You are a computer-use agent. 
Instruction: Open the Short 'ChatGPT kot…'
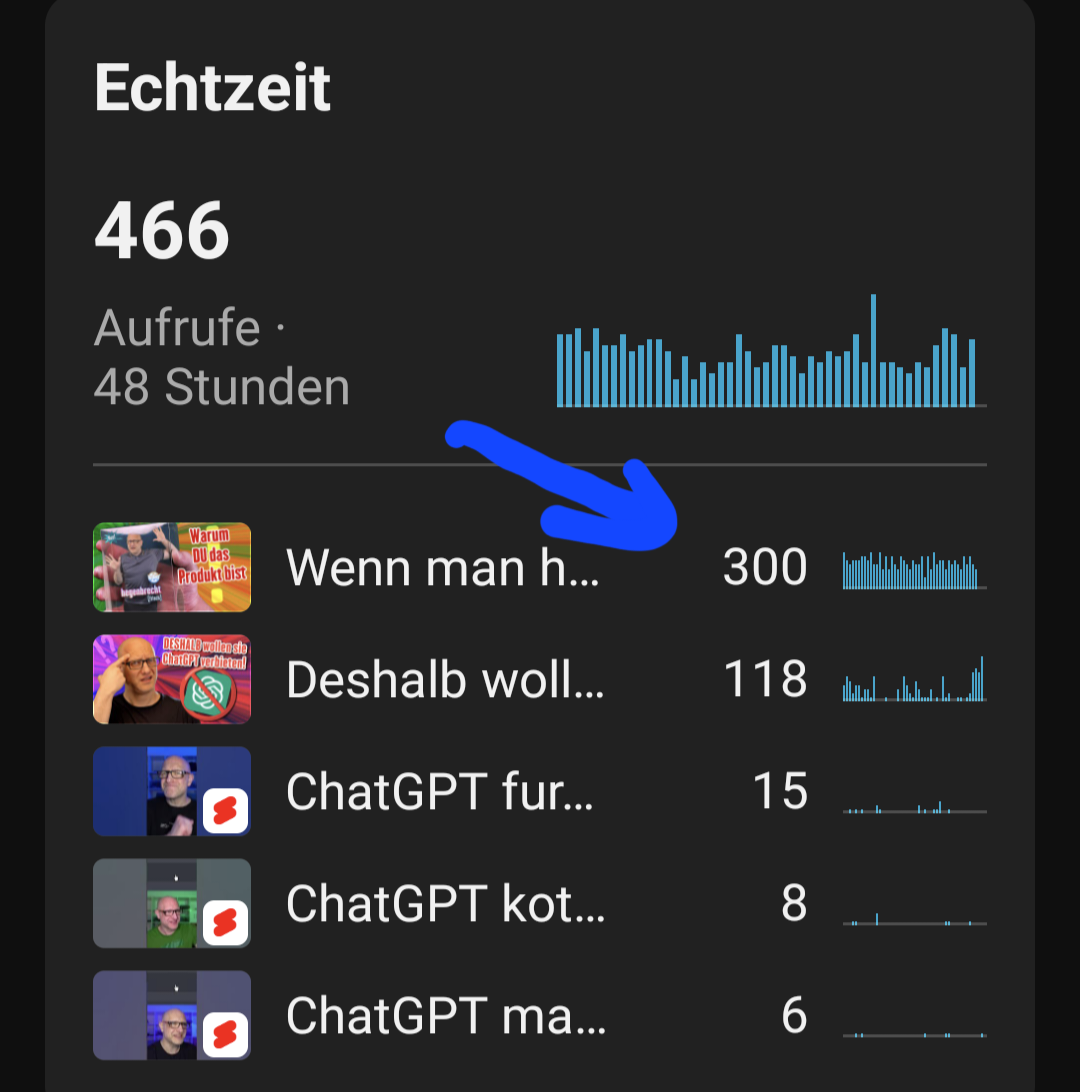pos(444,904)
